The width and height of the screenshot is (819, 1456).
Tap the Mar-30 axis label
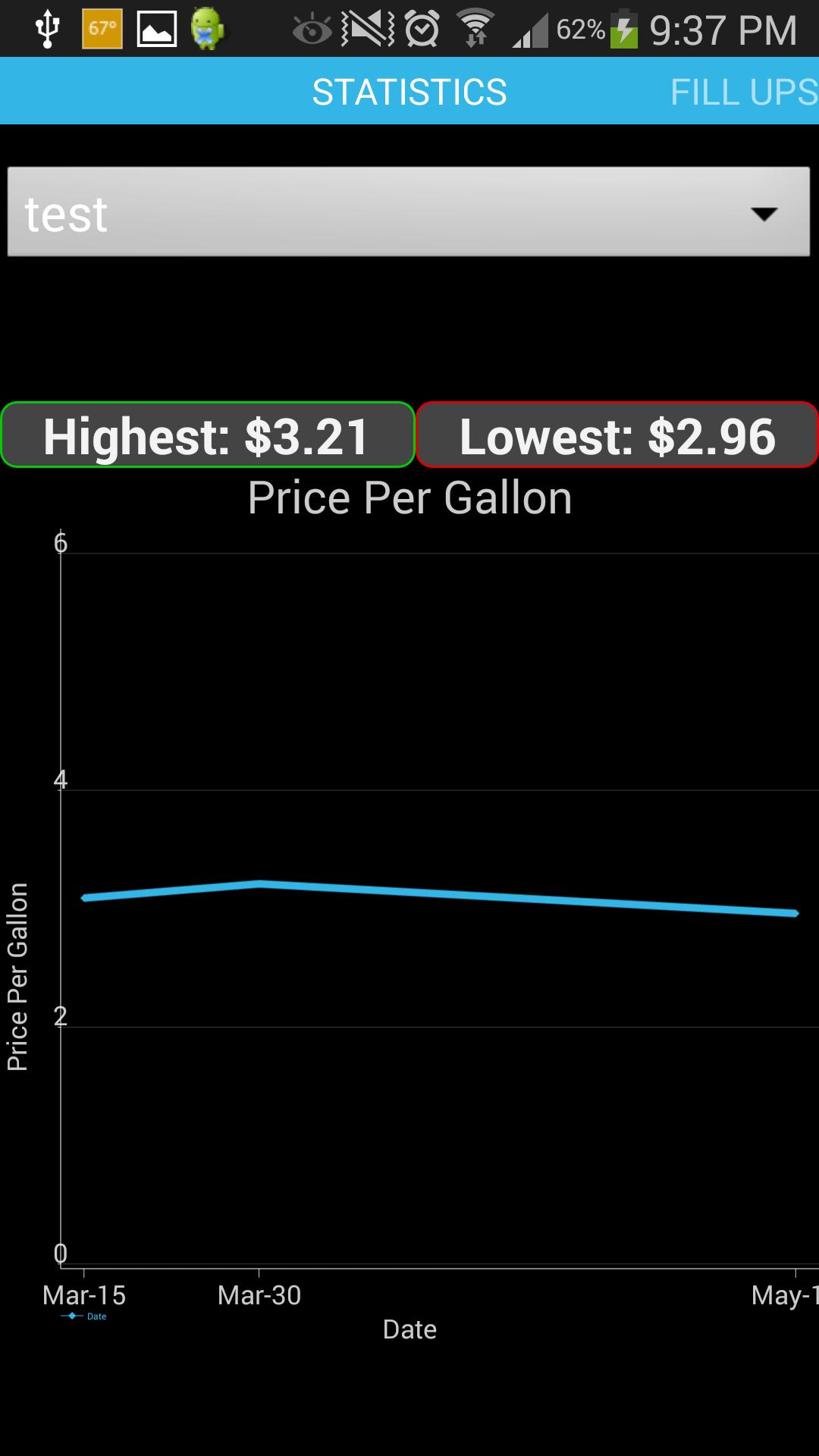(261, 1294)
